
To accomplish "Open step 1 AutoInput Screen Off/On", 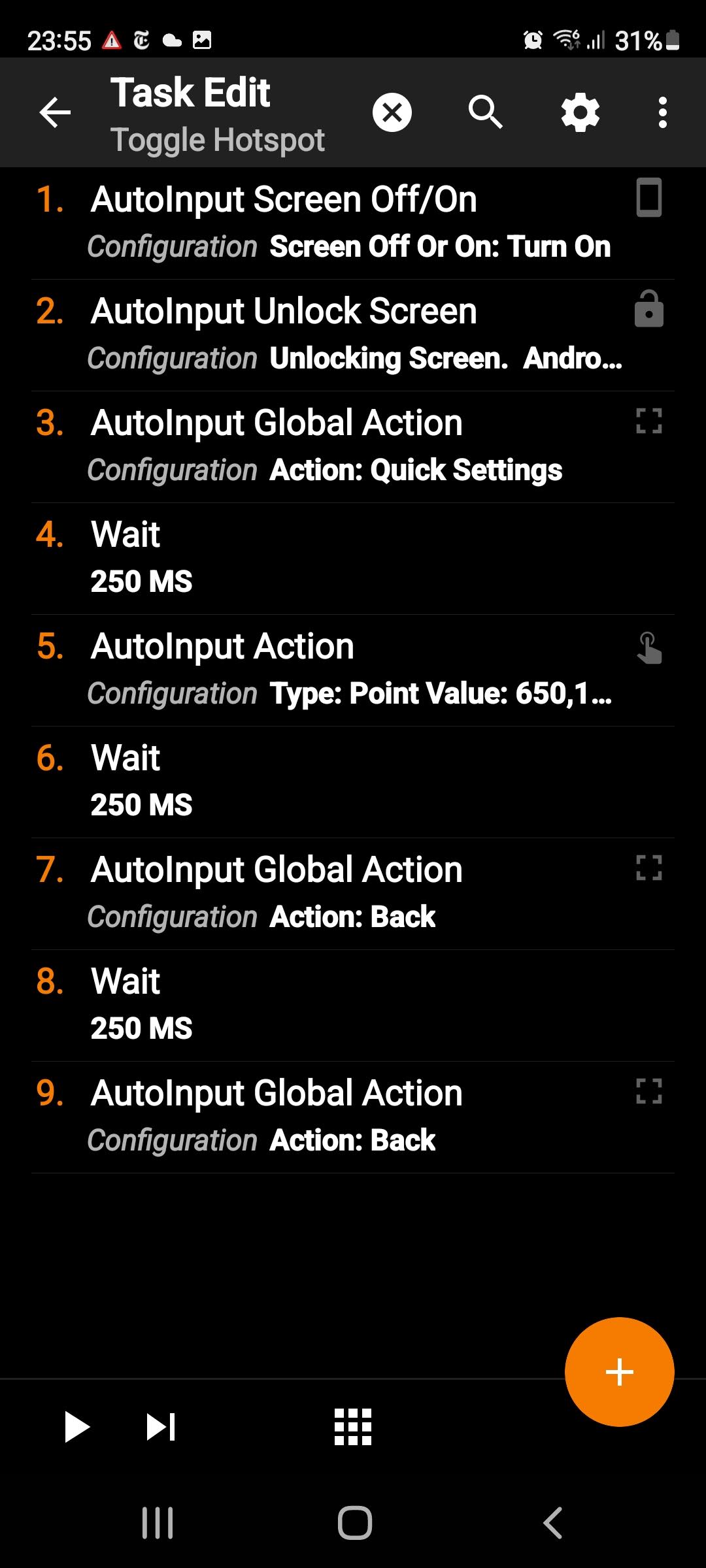I will click(353, 222).
